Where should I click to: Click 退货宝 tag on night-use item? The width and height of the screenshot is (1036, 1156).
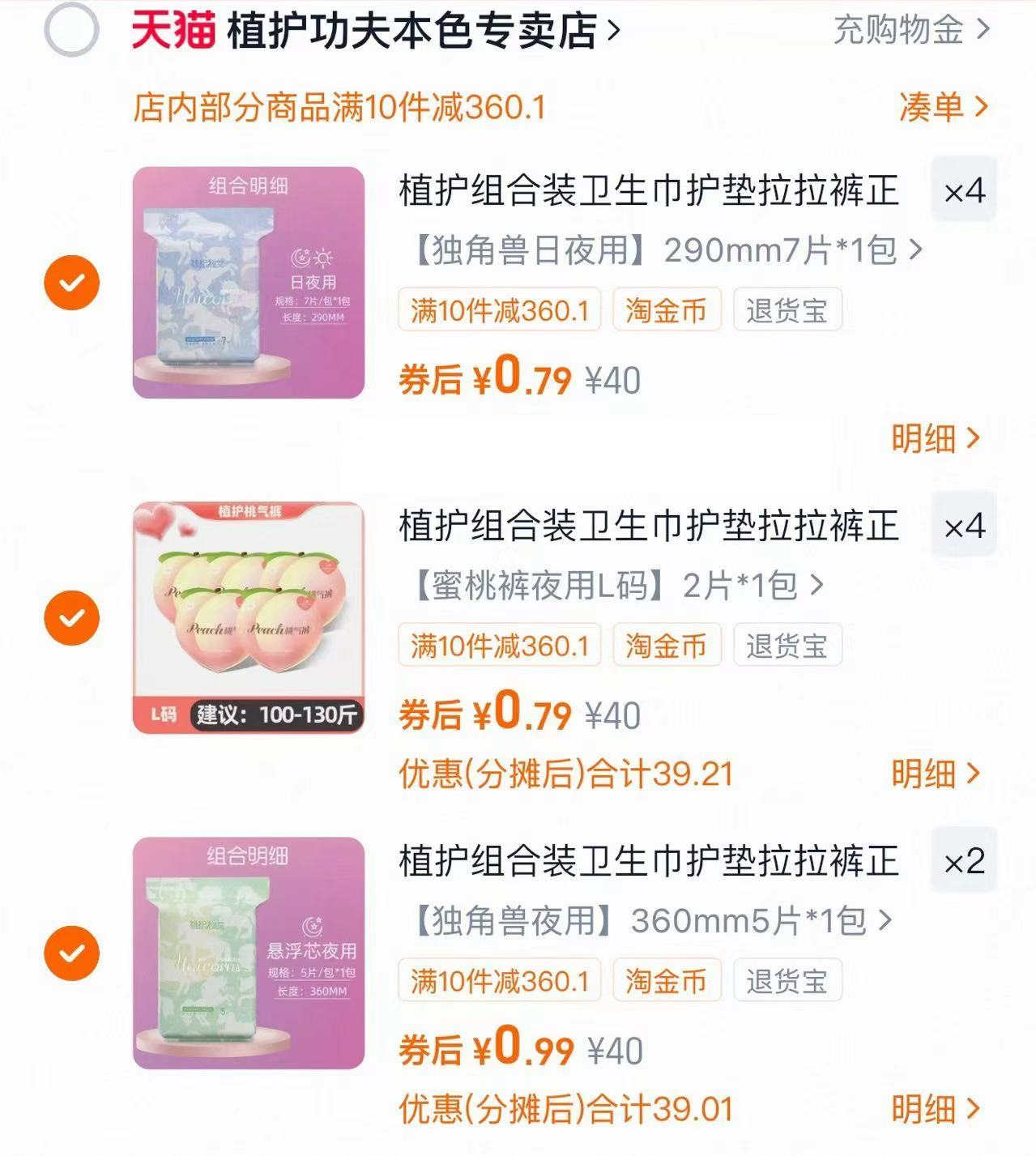click(787, 981)
